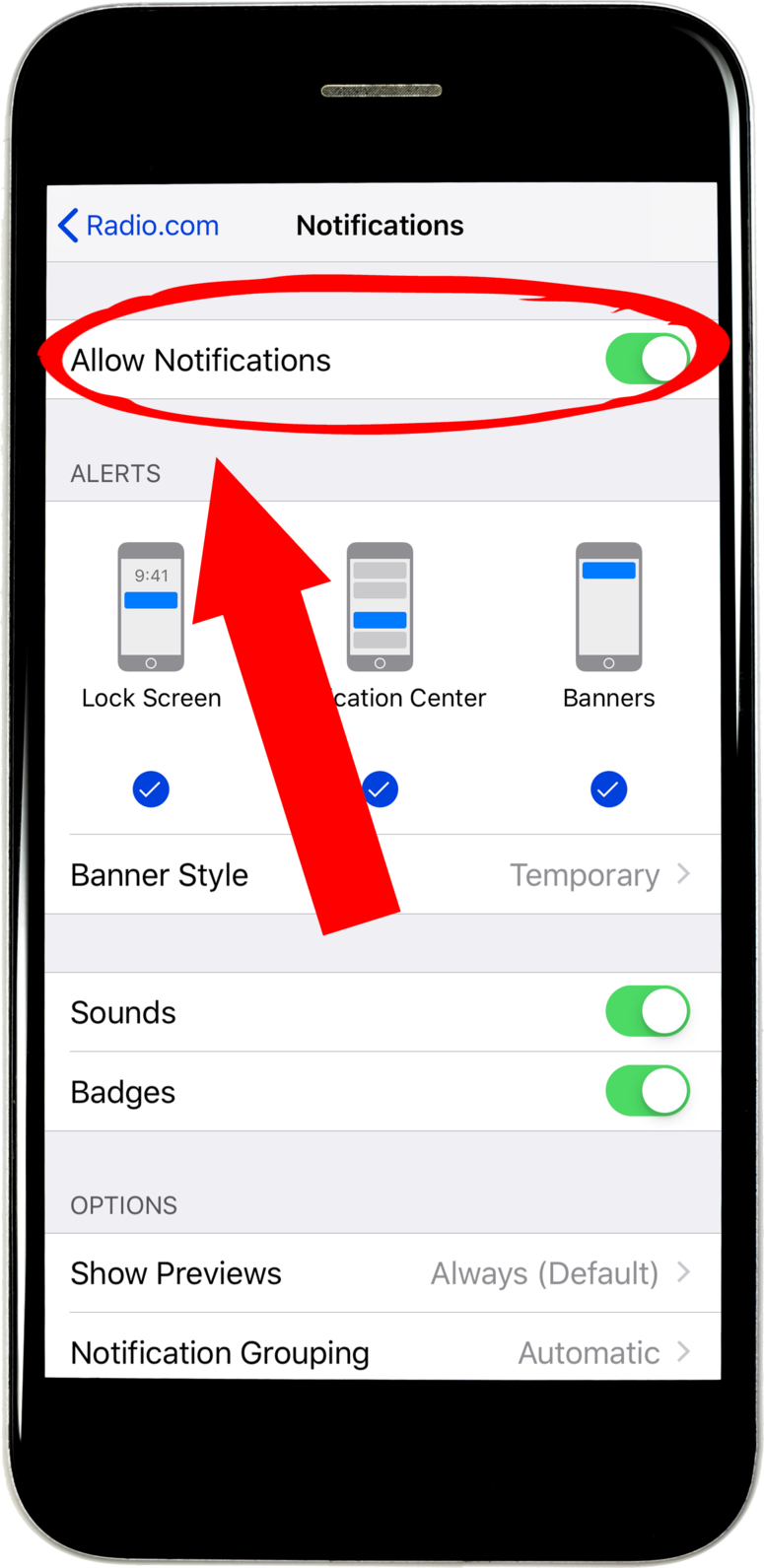The image size is (764, 1568).
Task: Uncheck the Notification Center alert option
Action: [380, 789]
